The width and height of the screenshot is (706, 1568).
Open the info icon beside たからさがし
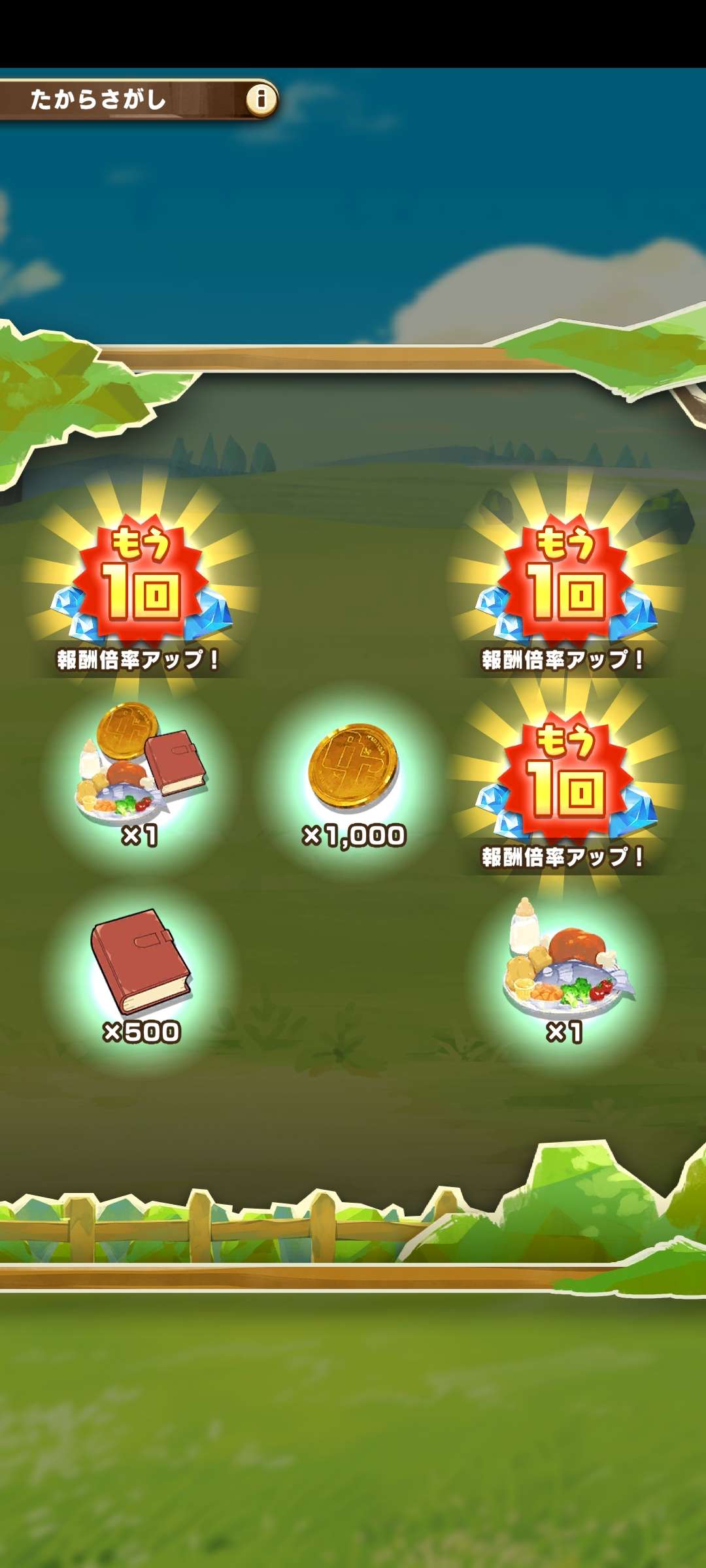pyautogui.click(x=261, y=99)
